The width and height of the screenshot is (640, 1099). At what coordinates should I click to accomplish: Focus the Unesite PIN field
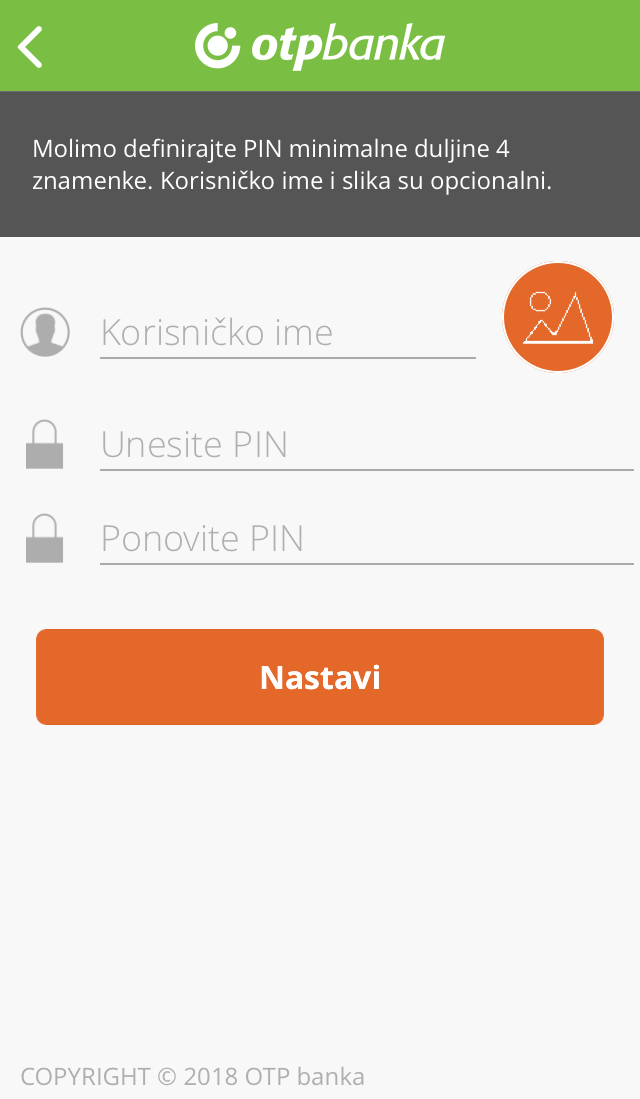tap(367, 445)
